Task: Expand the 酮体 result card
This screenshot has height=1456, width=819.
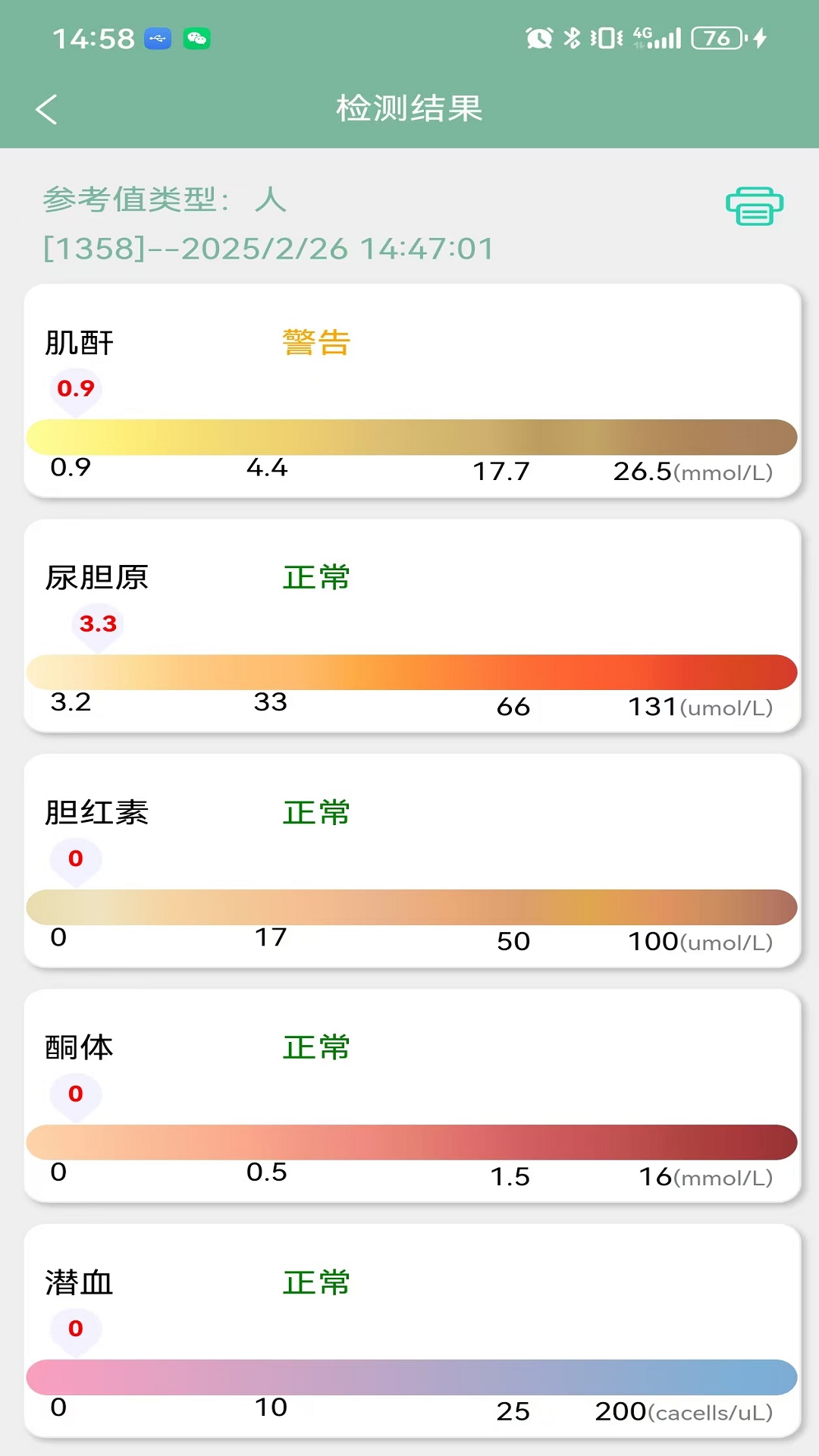Action: pos(409,1094)
